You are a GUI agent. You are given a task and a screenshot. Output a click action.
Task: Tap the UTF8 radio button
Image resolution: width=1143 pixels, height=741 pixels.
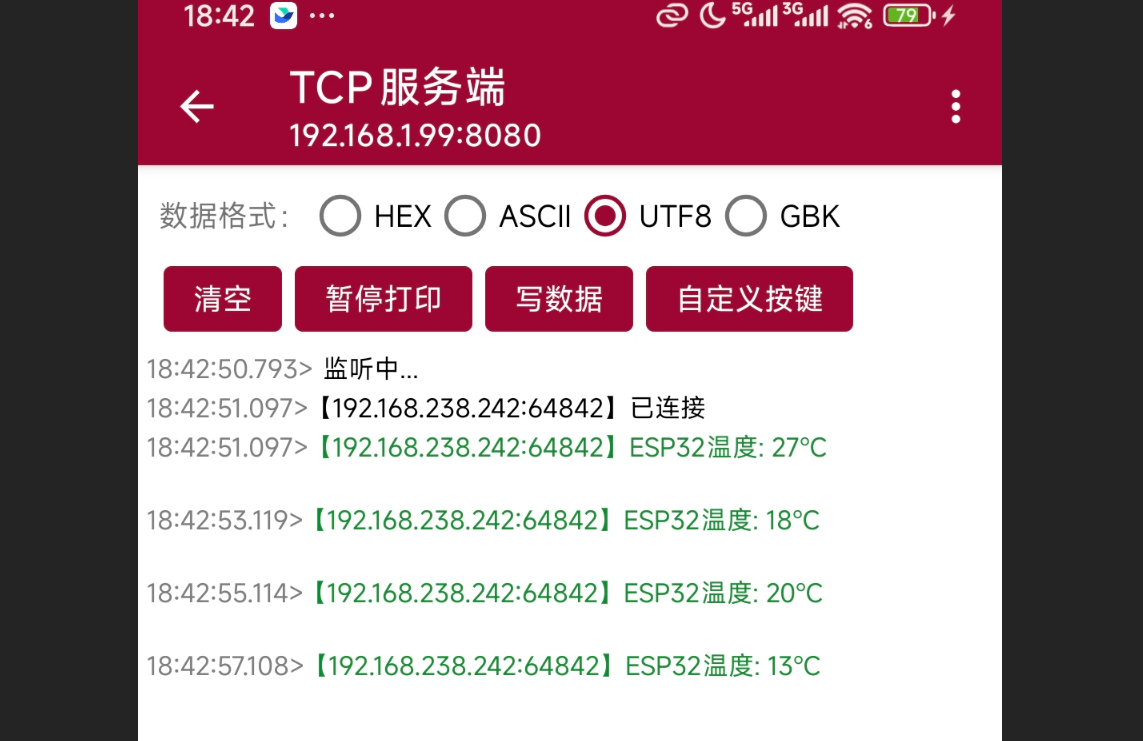point(605,216)
